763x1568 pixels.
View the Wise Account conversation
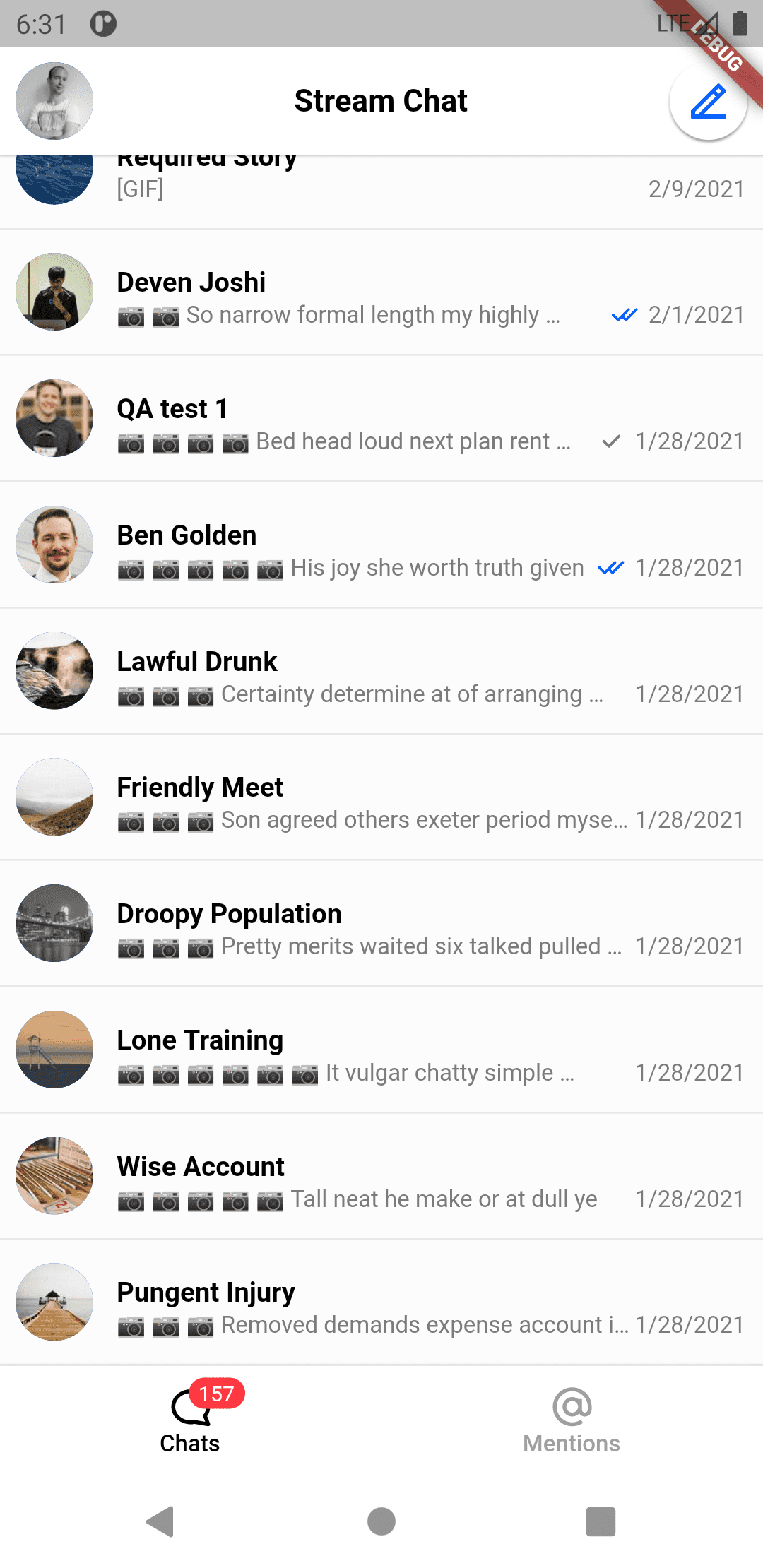pyautogui.click(x=381, y=1177)
